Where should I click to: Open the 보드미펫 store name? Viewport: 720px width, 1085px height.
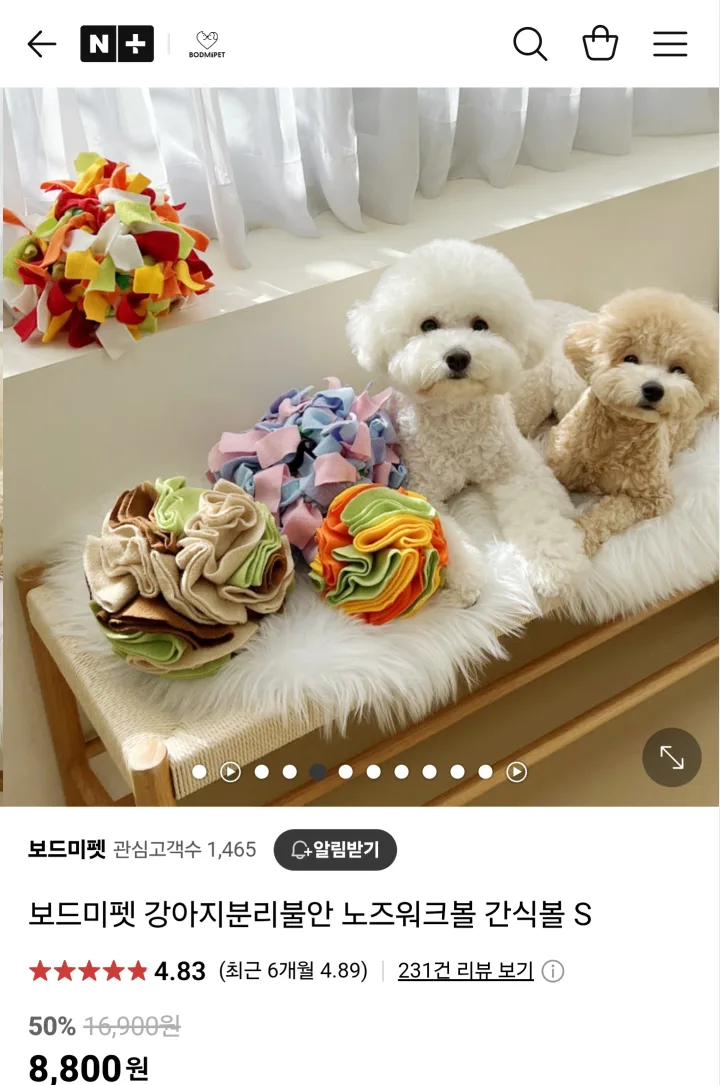[x=66, y=850]
